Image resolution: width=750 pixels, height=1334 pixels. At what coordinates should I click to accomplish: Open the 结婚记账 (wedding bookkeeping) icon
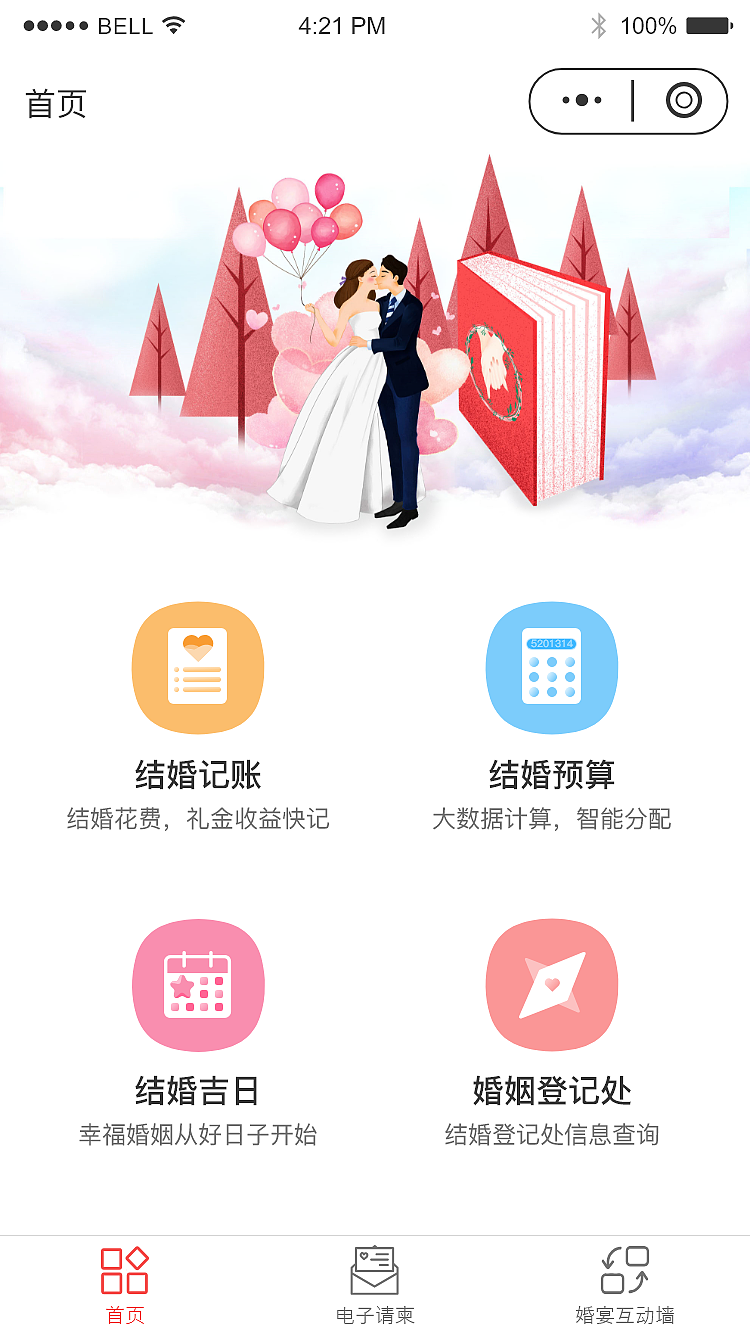[197, 667]
